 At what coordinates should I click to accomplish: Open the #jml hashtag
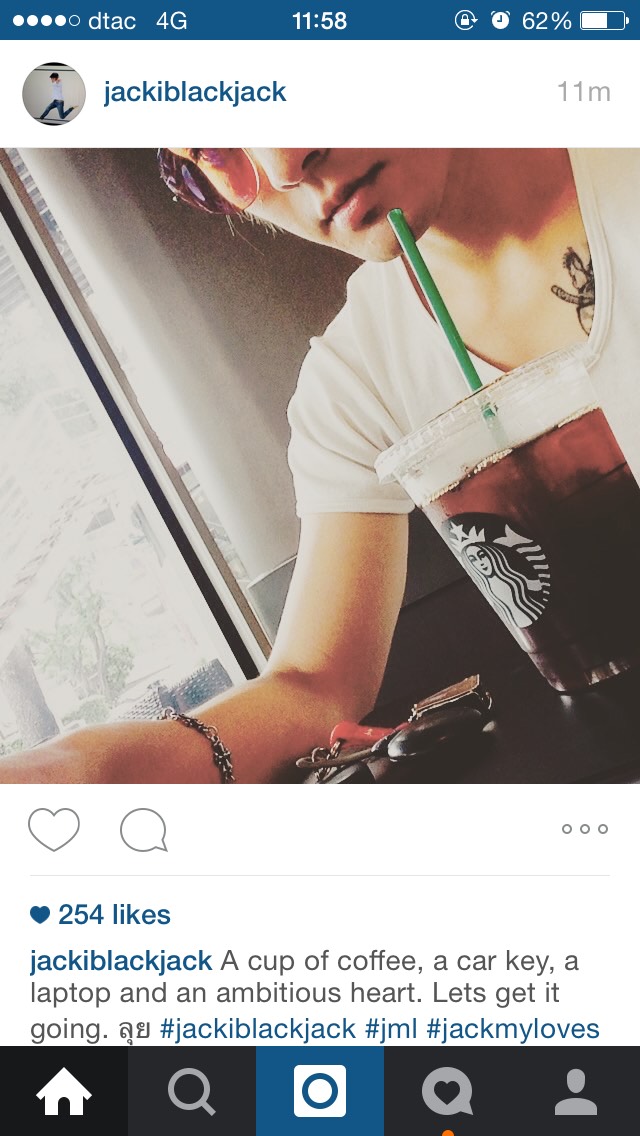click(x=390, y=1028)
